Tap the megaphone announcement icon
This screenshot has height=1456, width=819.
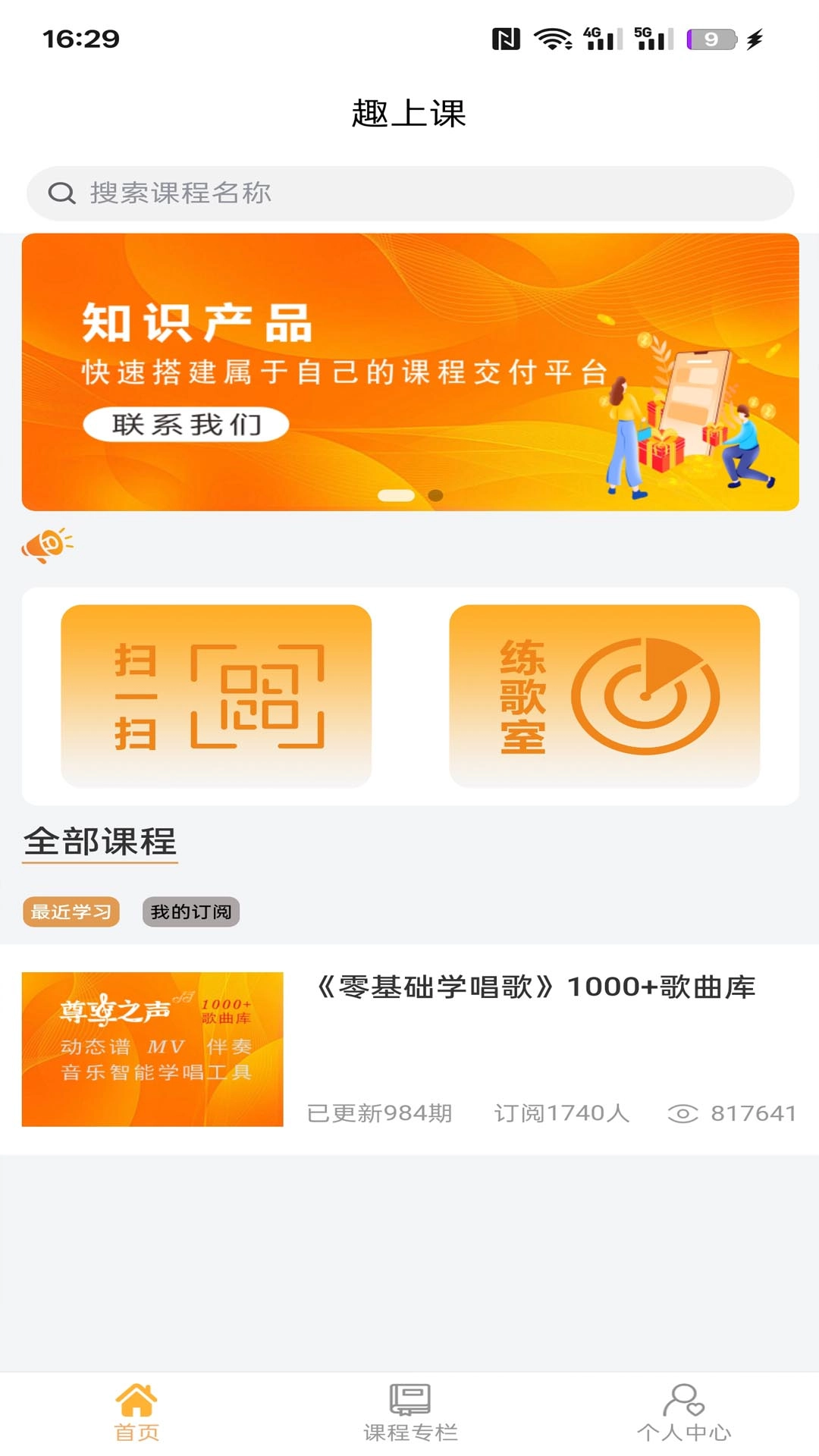pos(47,544)
